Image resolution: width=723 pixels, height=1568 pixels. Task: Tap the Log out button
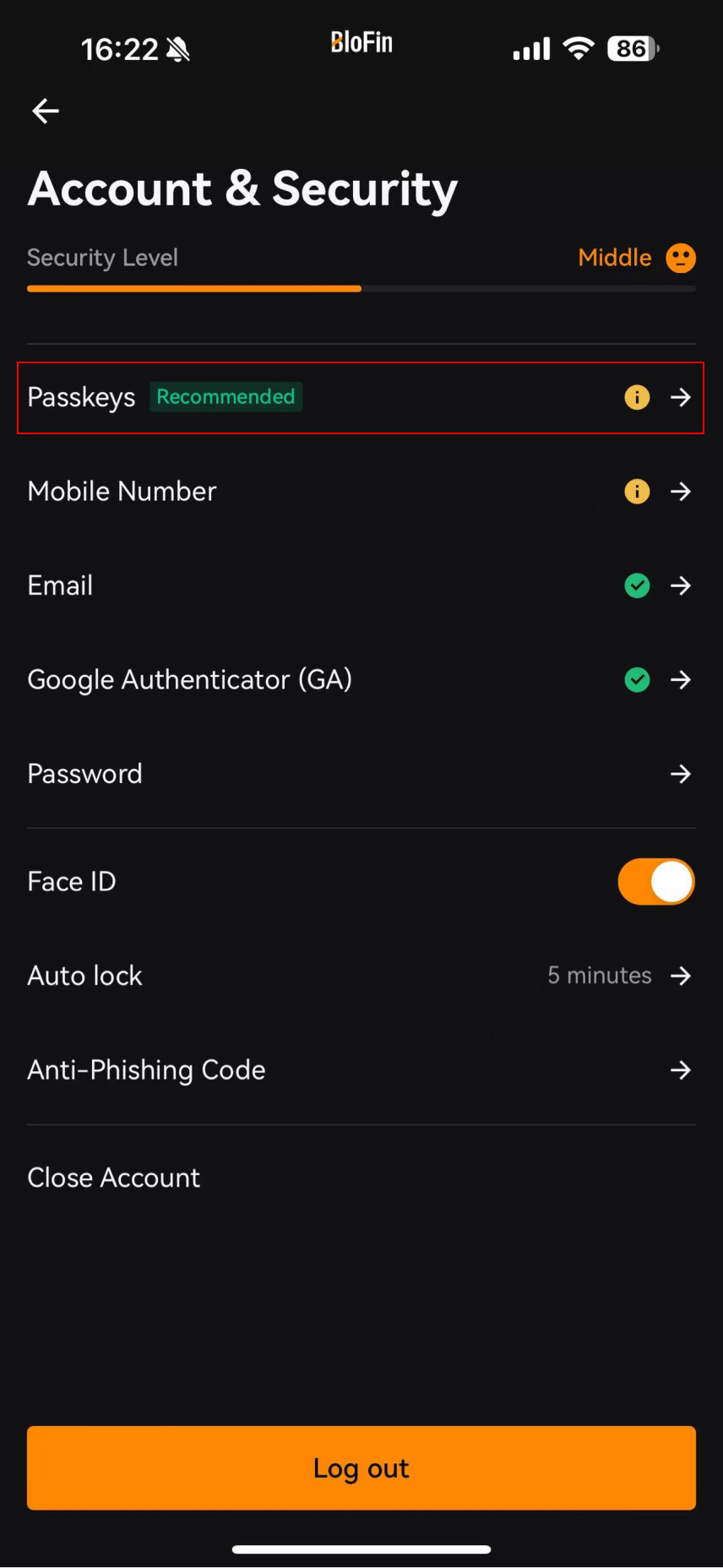[x=361, y=1468]
